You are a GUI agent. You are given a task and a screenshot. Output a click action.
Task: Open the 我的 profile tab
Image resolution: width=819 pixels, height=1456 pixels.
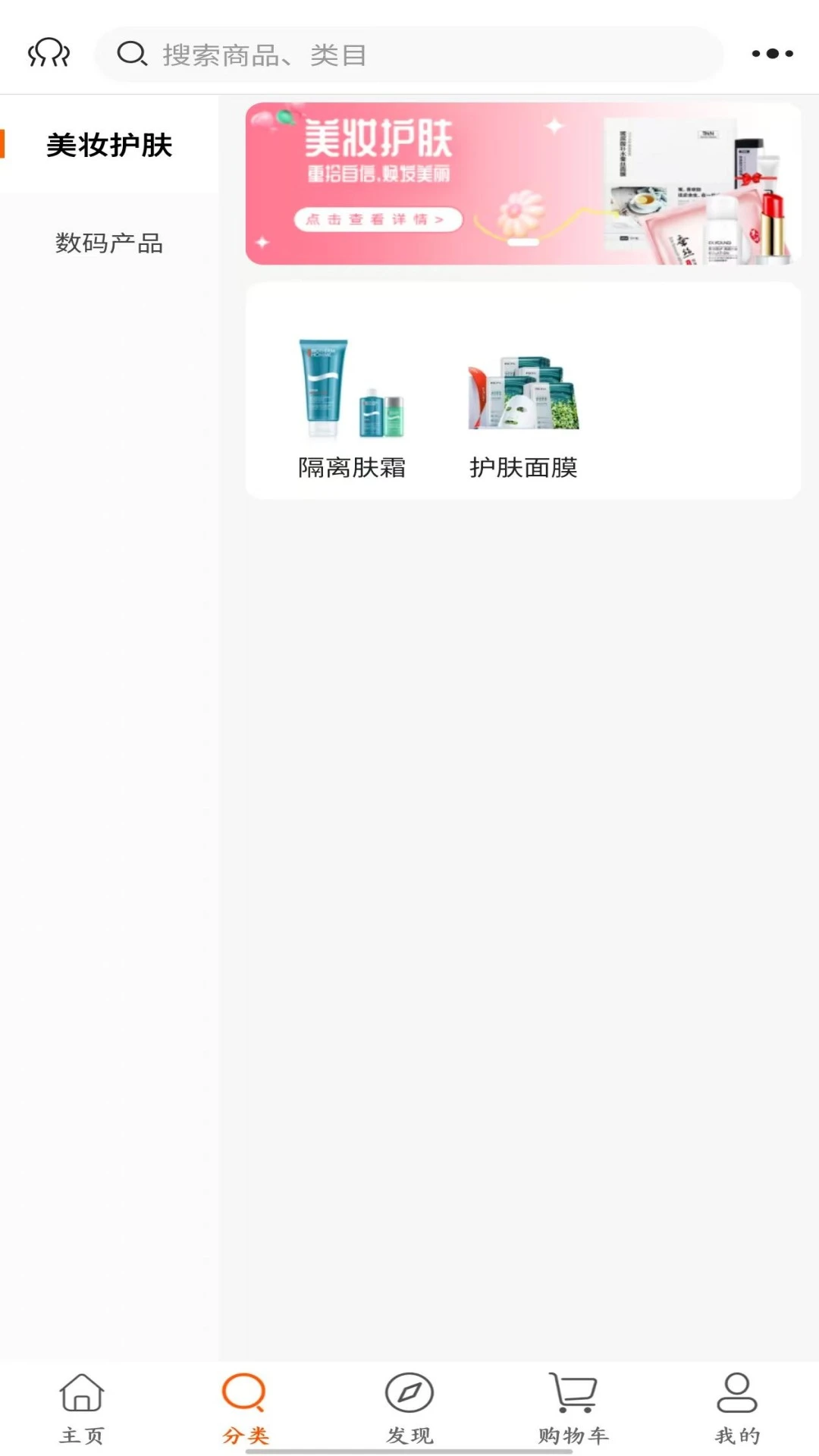pos(737,1407)
